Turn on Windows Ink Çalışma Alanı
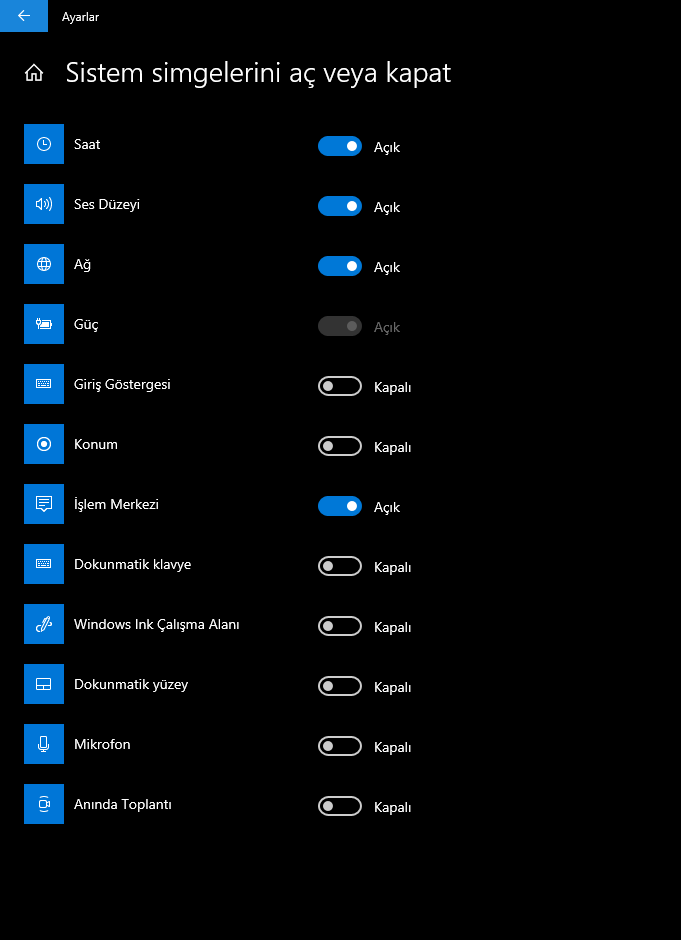The height and width of the screenshot is (940, 681). (339, 626)
